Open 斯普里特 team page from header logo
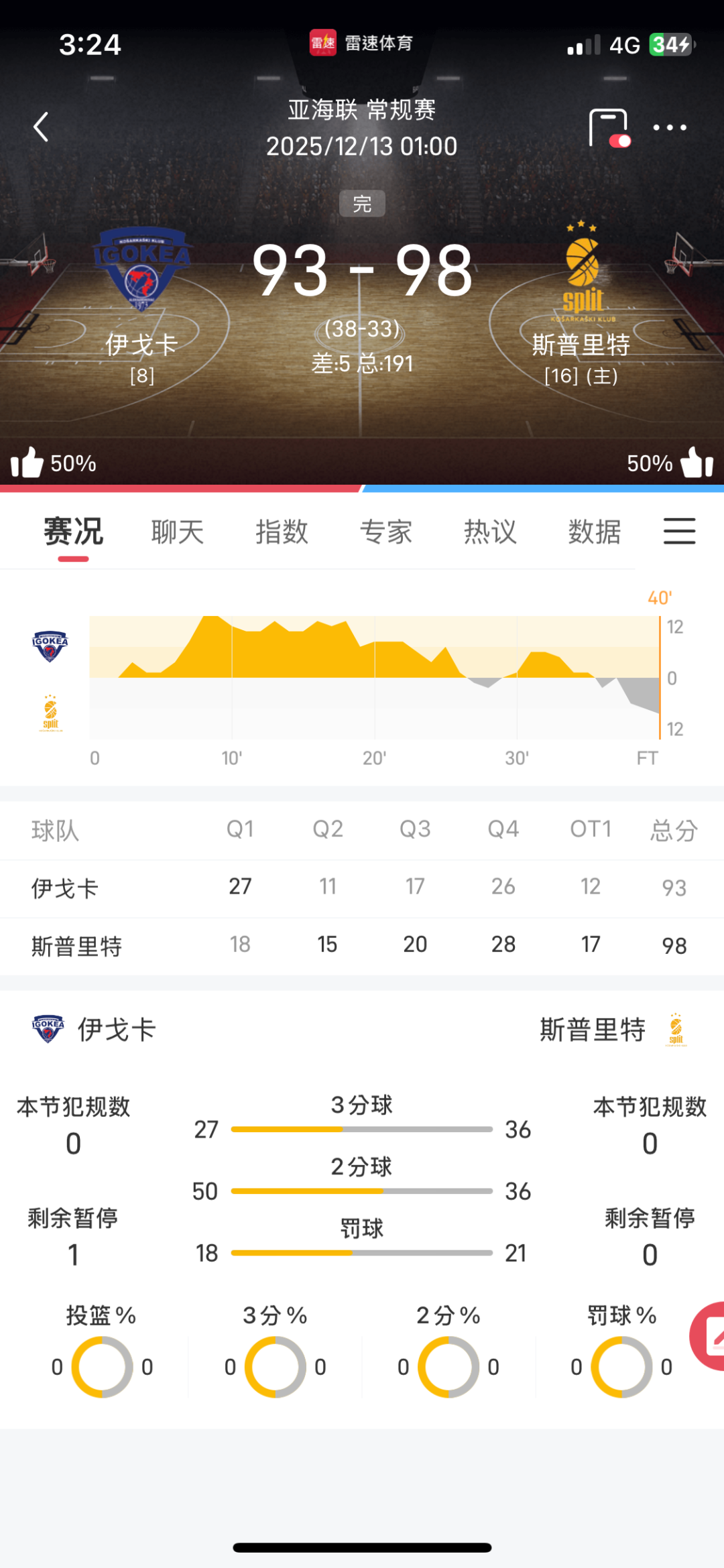 click(582, 269)
